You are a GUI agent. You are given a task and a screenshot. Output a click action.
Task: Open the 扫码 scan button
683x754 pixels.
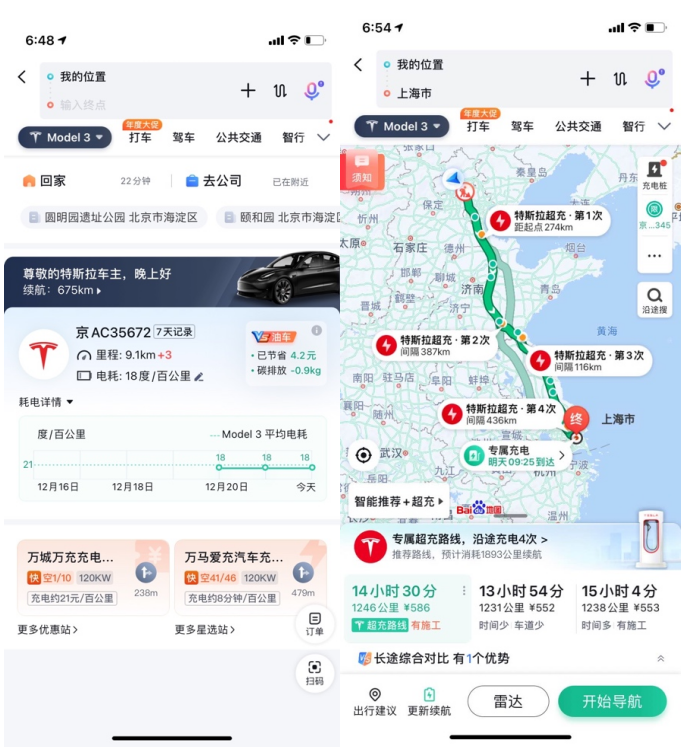pos(315,672)
